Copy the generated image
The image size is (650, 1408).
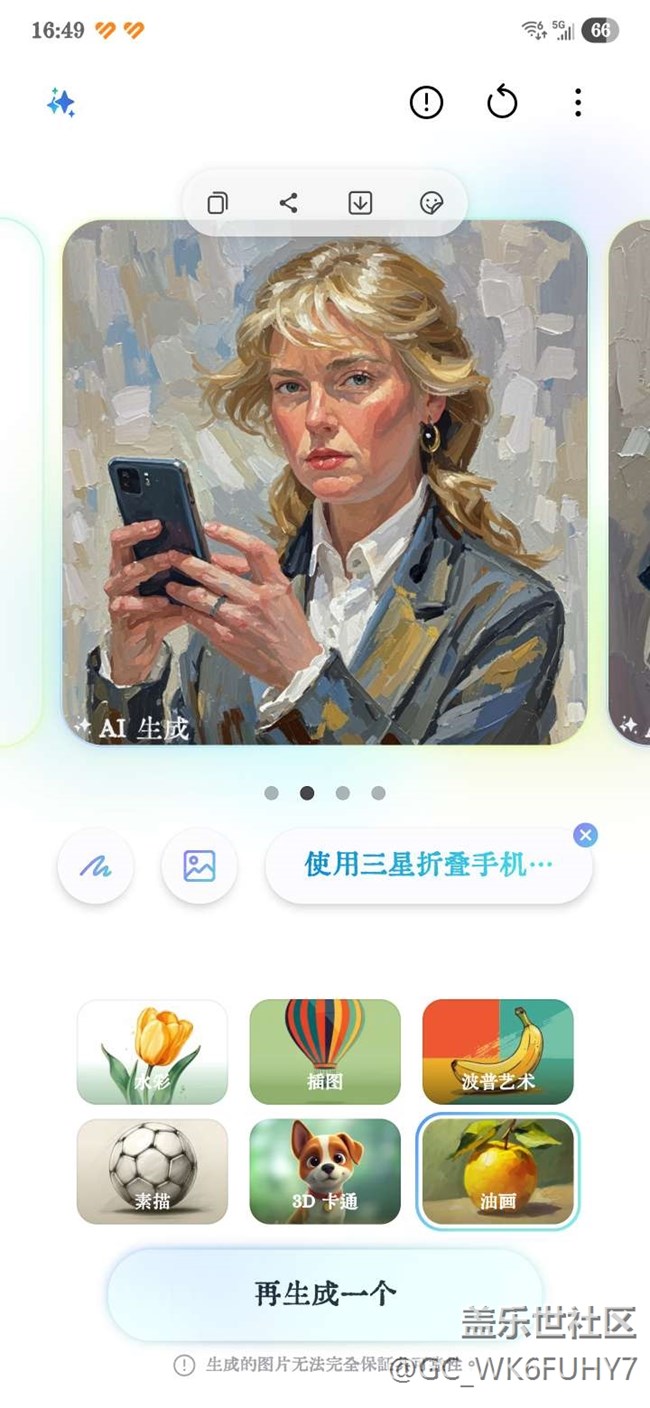point(217,203)
